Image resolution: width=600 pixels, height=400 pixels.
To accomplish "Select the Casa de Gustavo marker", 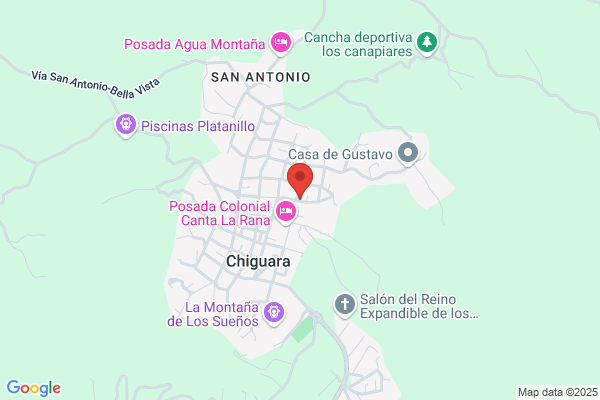I will point(408,153).
